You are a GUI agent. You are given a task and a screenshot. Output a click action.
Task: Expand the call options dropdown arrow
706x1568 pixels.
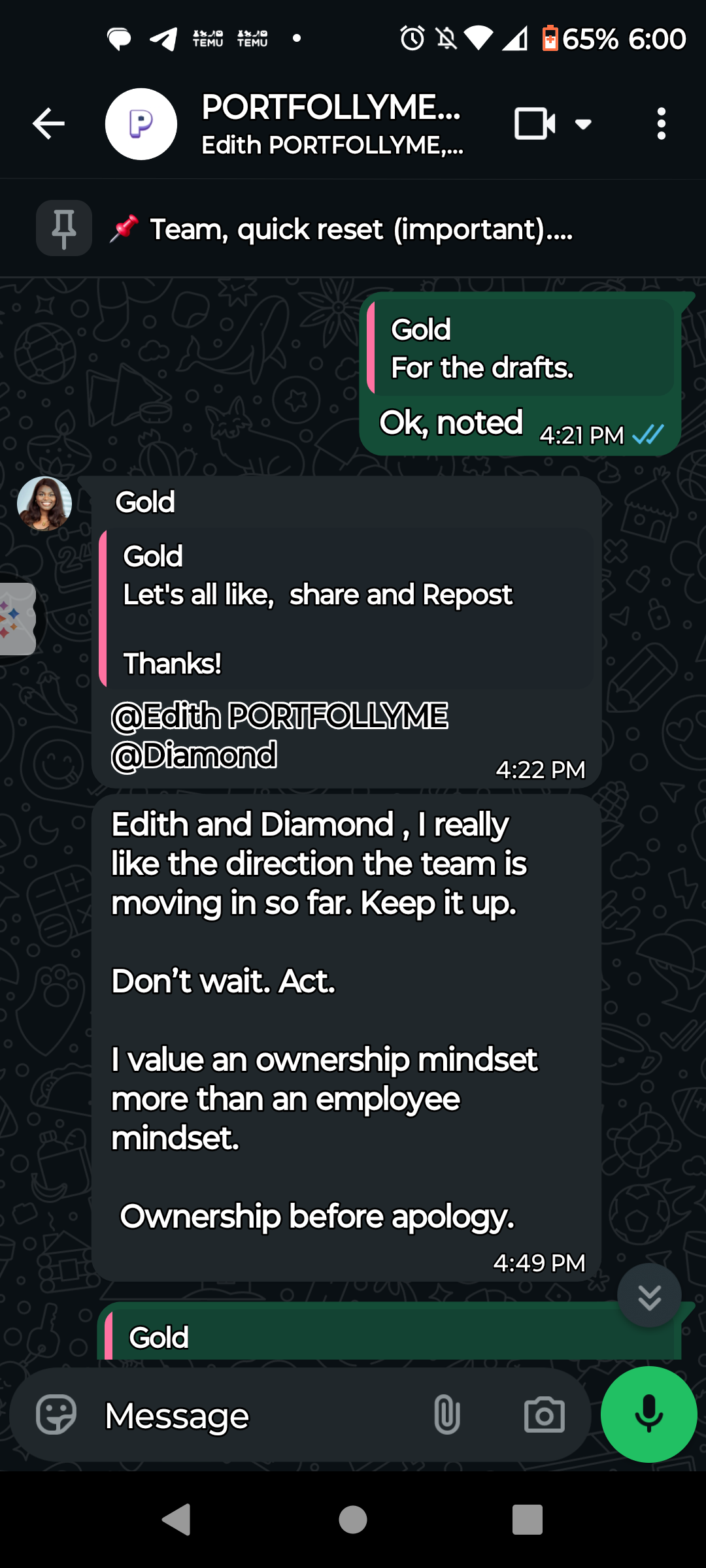583,124
